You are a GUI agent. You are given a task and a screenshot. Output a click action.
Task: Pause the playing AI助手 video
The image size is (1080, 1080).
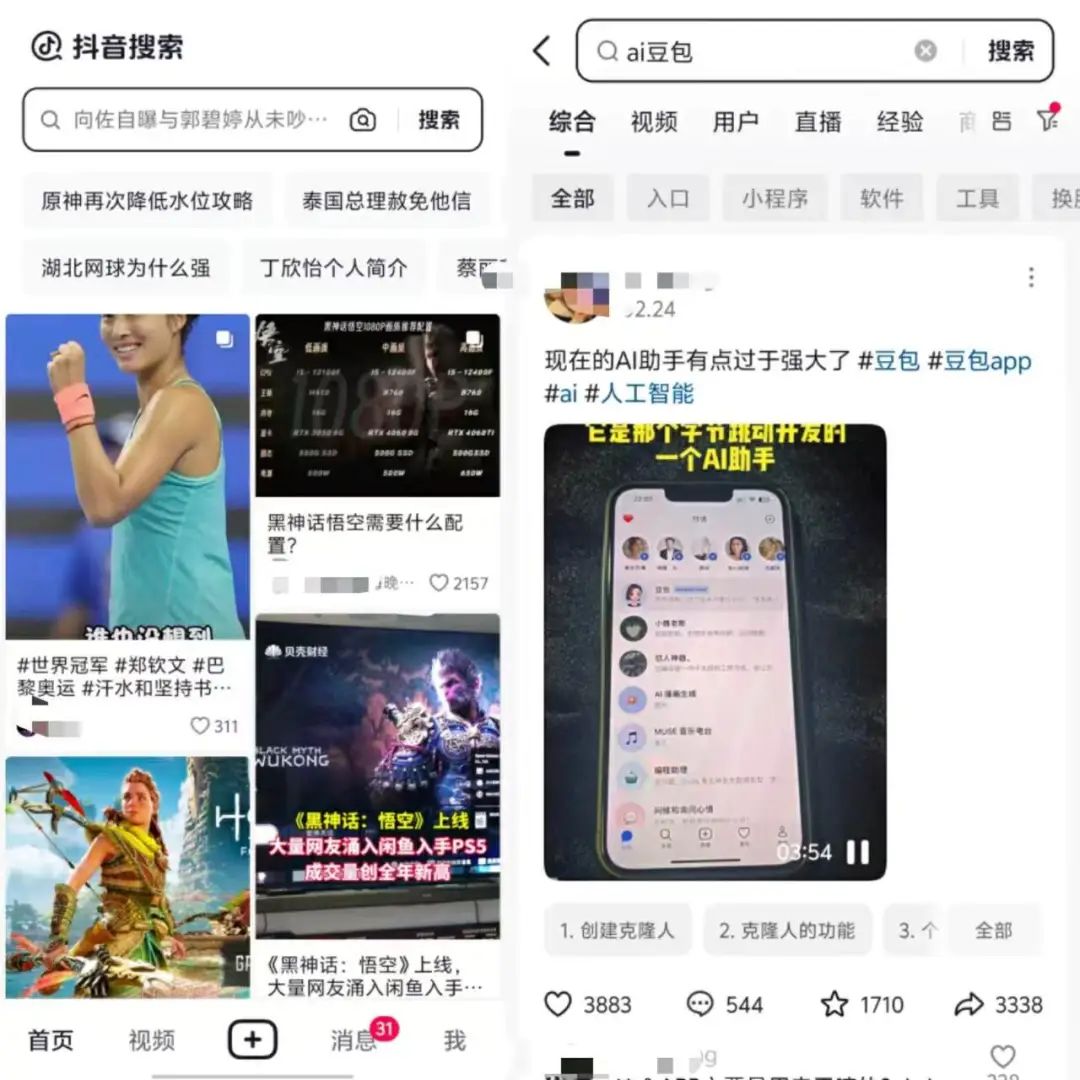(858, 852)
